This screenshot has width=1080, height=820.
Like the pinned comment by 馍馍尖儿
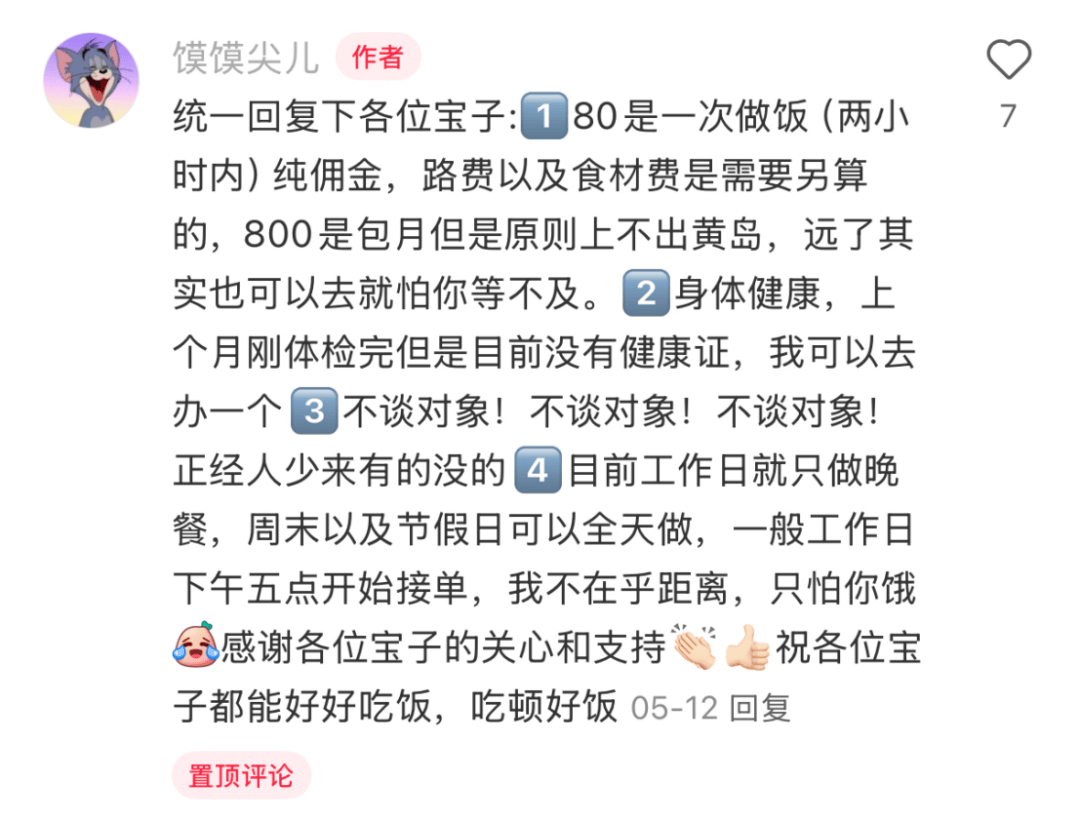pos(1008,61)
